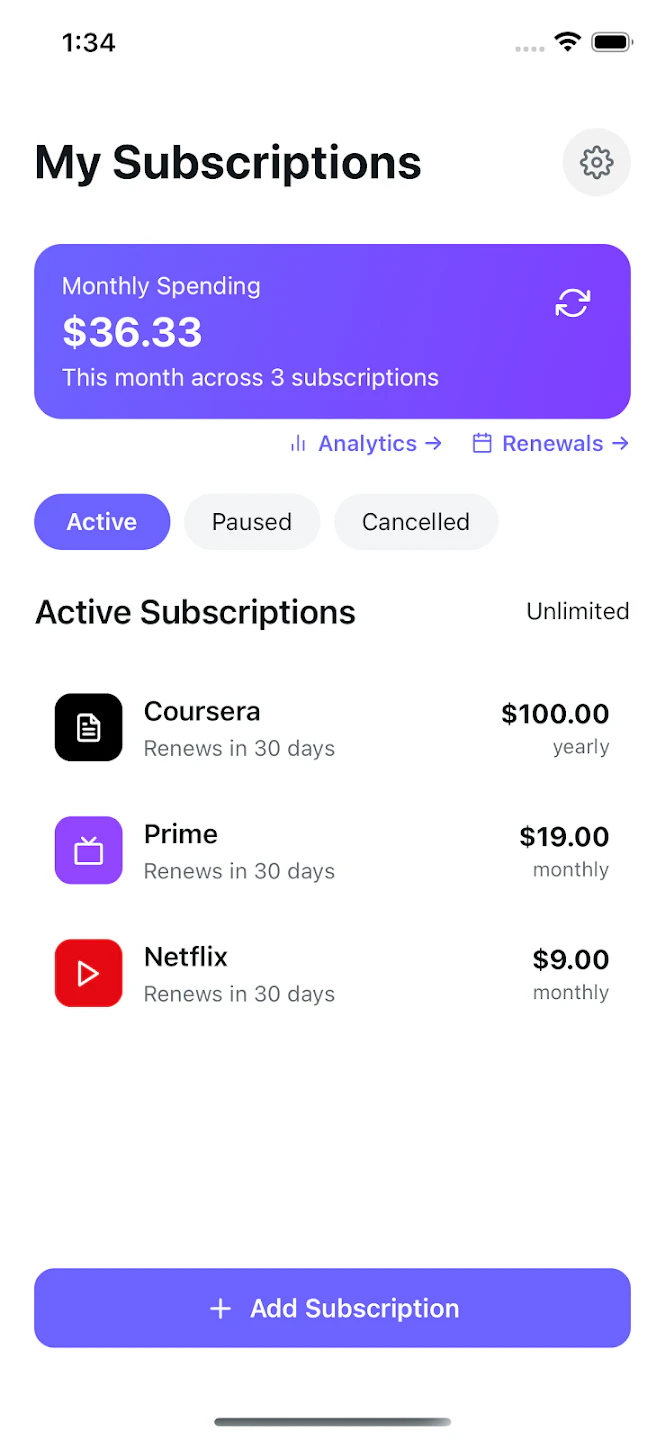Image resolution: width=665 pixels, height=1440 pixels.
Task: View Prime subscription details
Action: (x=332, y=851)
